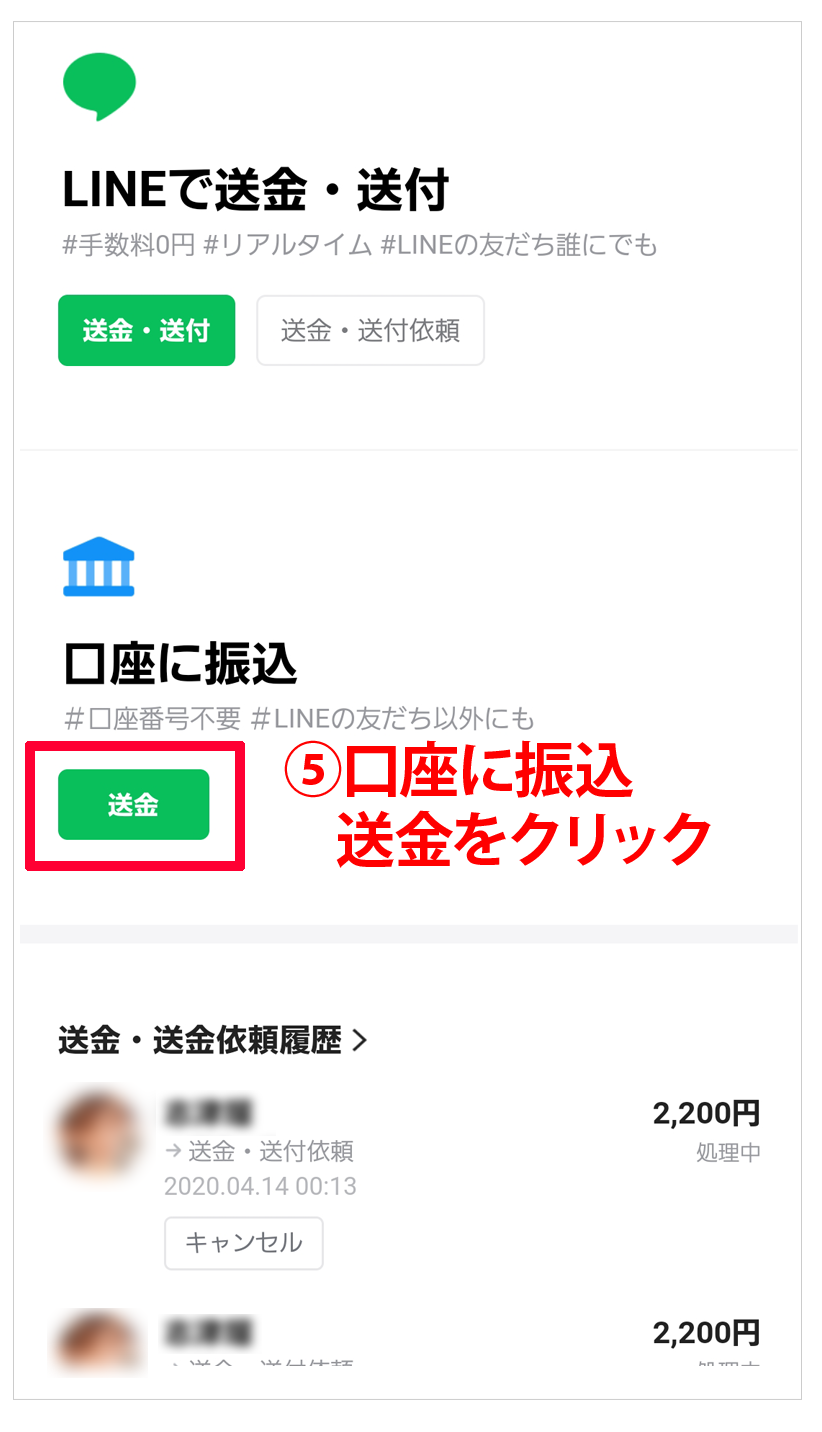Open 送金・送付依頼 request button
Viewport: 822px width, 1432px height.
point(371,330)
